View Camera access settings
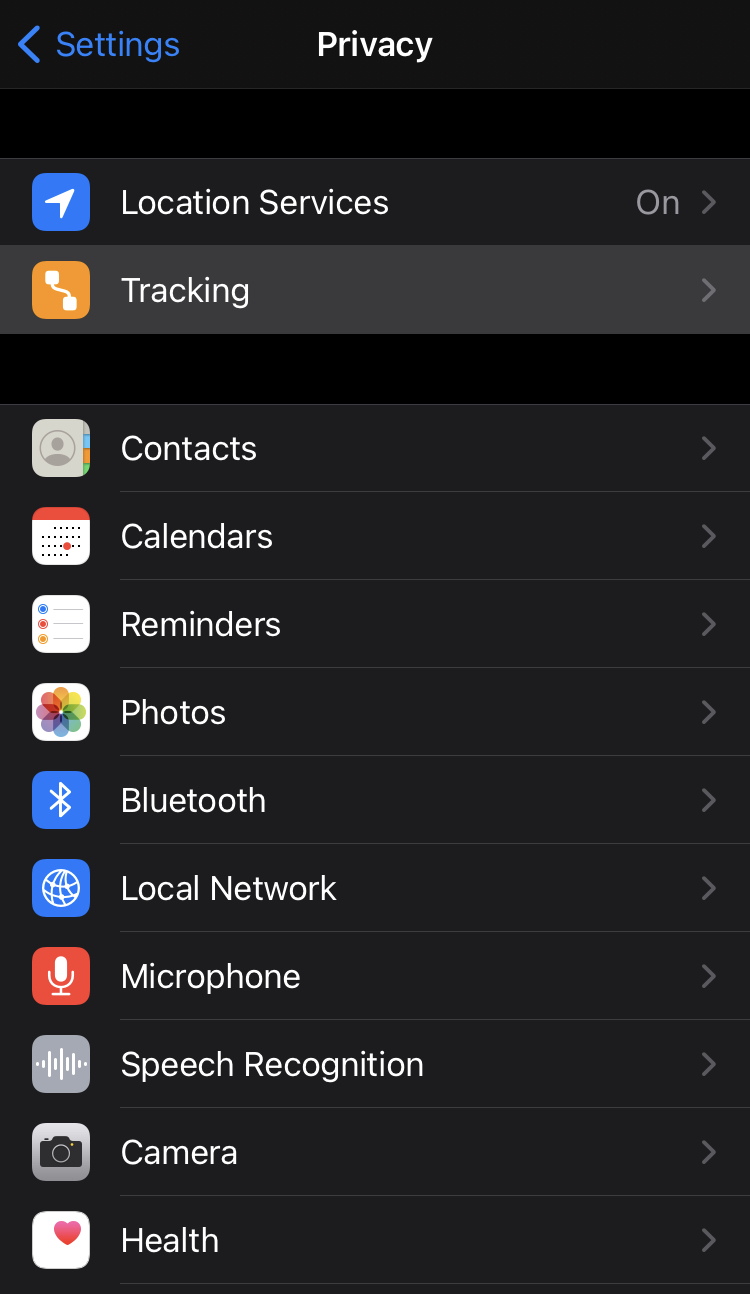The height and width of the screenshot is (1294, 750). tap(375, 1152)
